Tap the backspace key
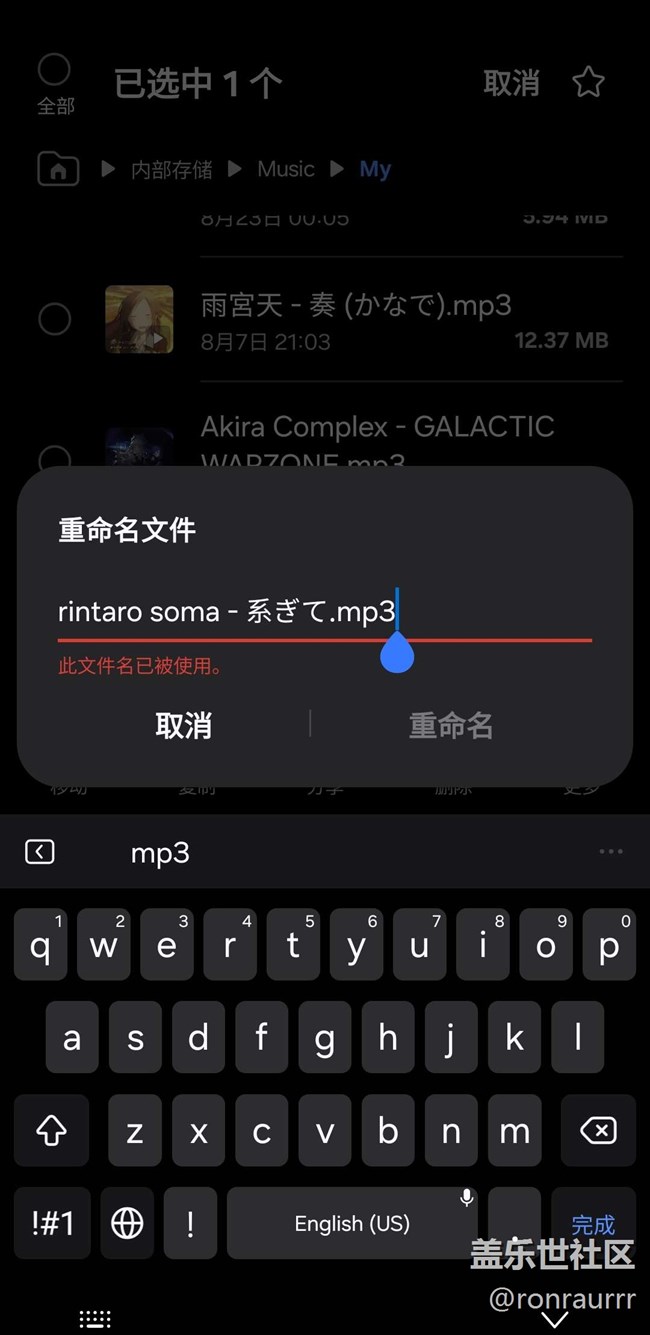Image resolution: width=650 pixels, height=1335 pixels. pos(598,1131)
